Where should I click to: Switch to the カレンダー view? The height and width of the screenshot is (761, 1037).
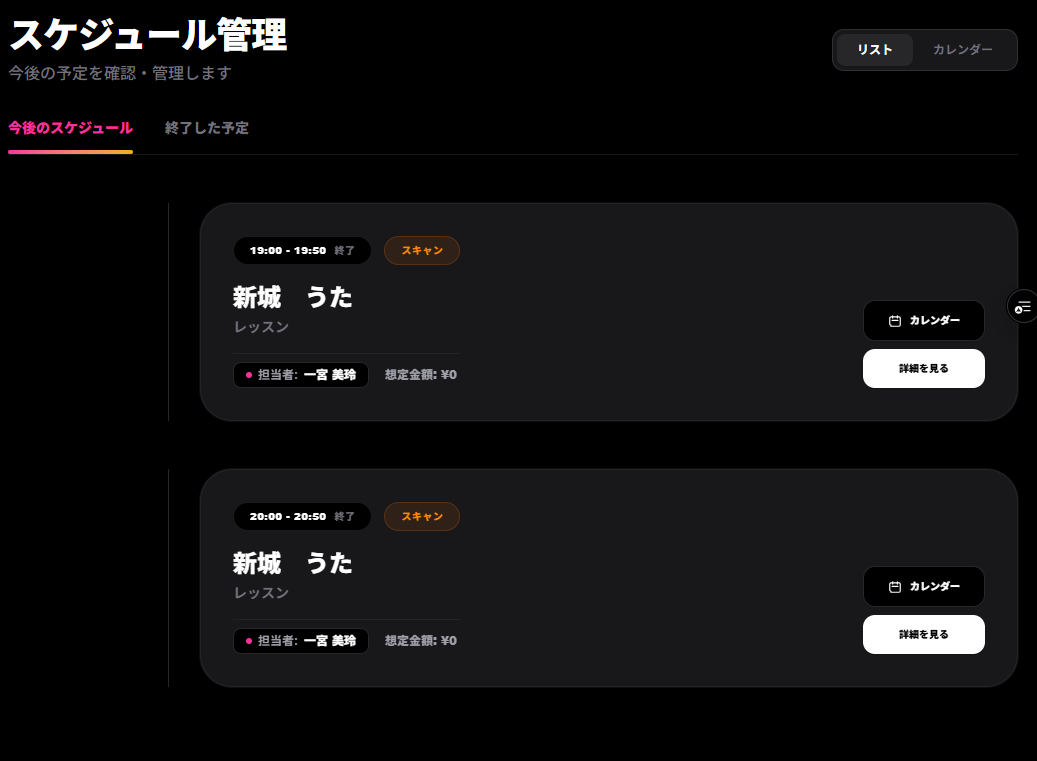(x=962, y=50)
